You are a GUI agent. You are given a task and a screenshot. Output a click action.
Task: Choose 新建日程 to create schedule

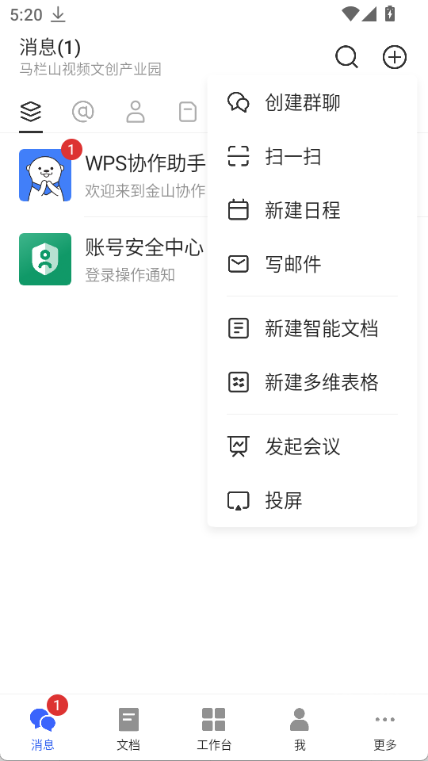pos(312,211)
